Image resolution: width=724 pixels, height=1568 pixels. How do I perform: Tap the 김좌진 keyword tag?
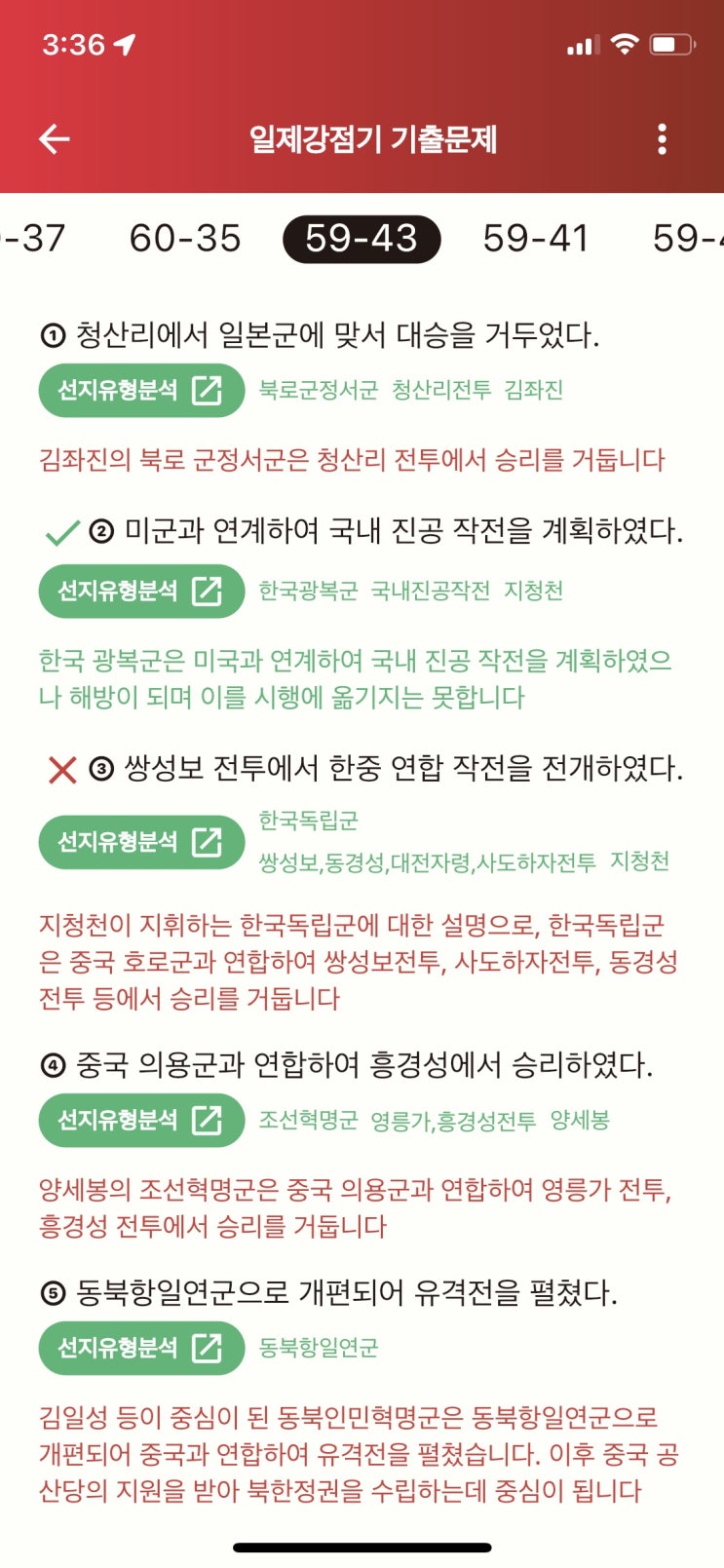click(534, 390)
